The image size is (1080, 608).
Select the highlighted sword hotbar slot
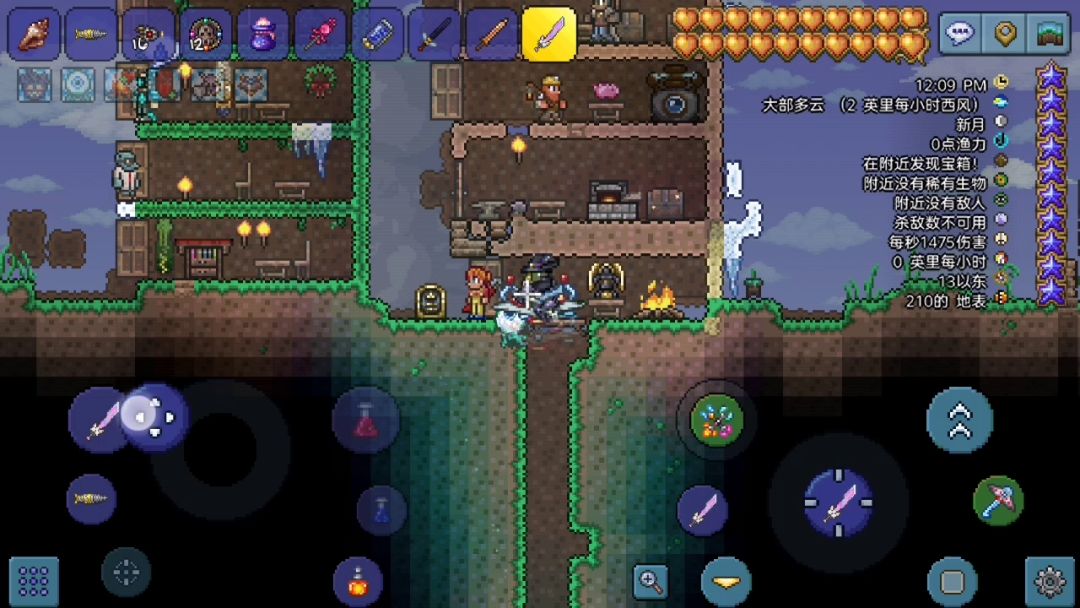click(x=549, y=34)
